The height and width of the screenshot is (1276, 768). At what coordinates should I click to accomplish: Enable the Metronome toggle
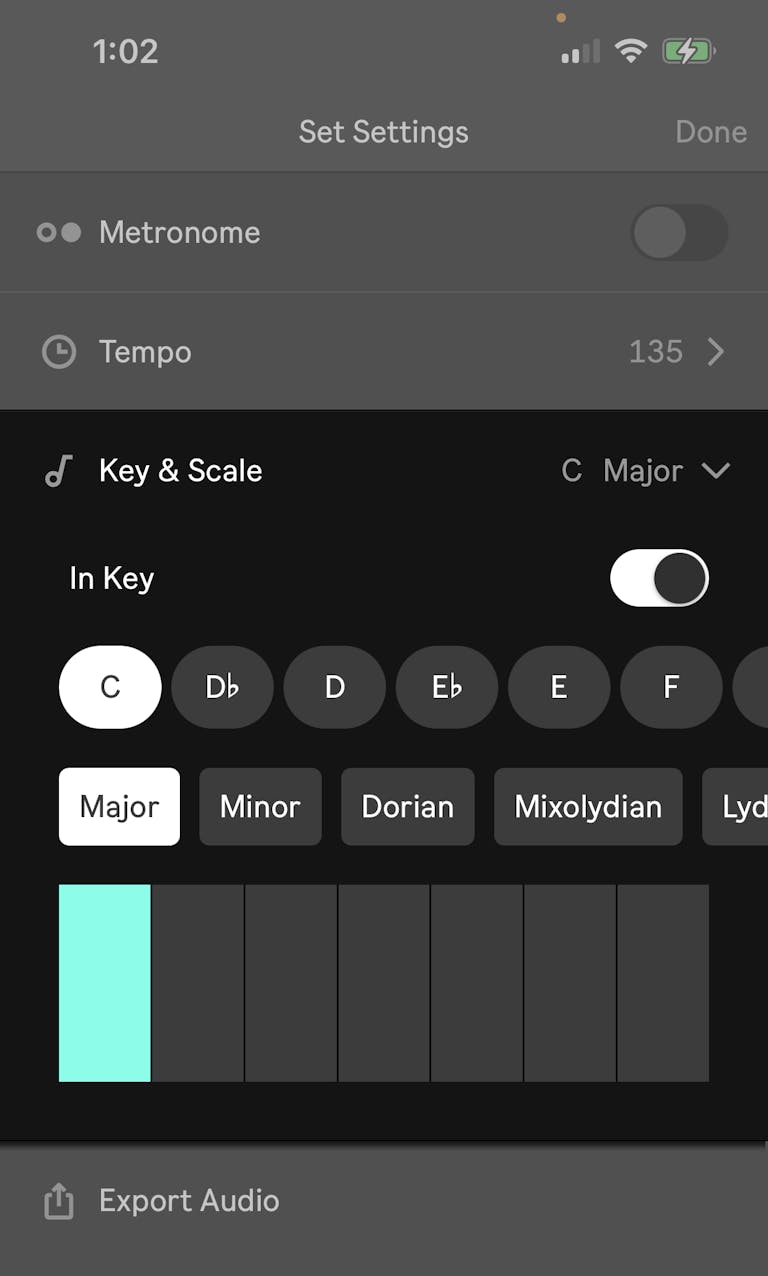point(680,232)
